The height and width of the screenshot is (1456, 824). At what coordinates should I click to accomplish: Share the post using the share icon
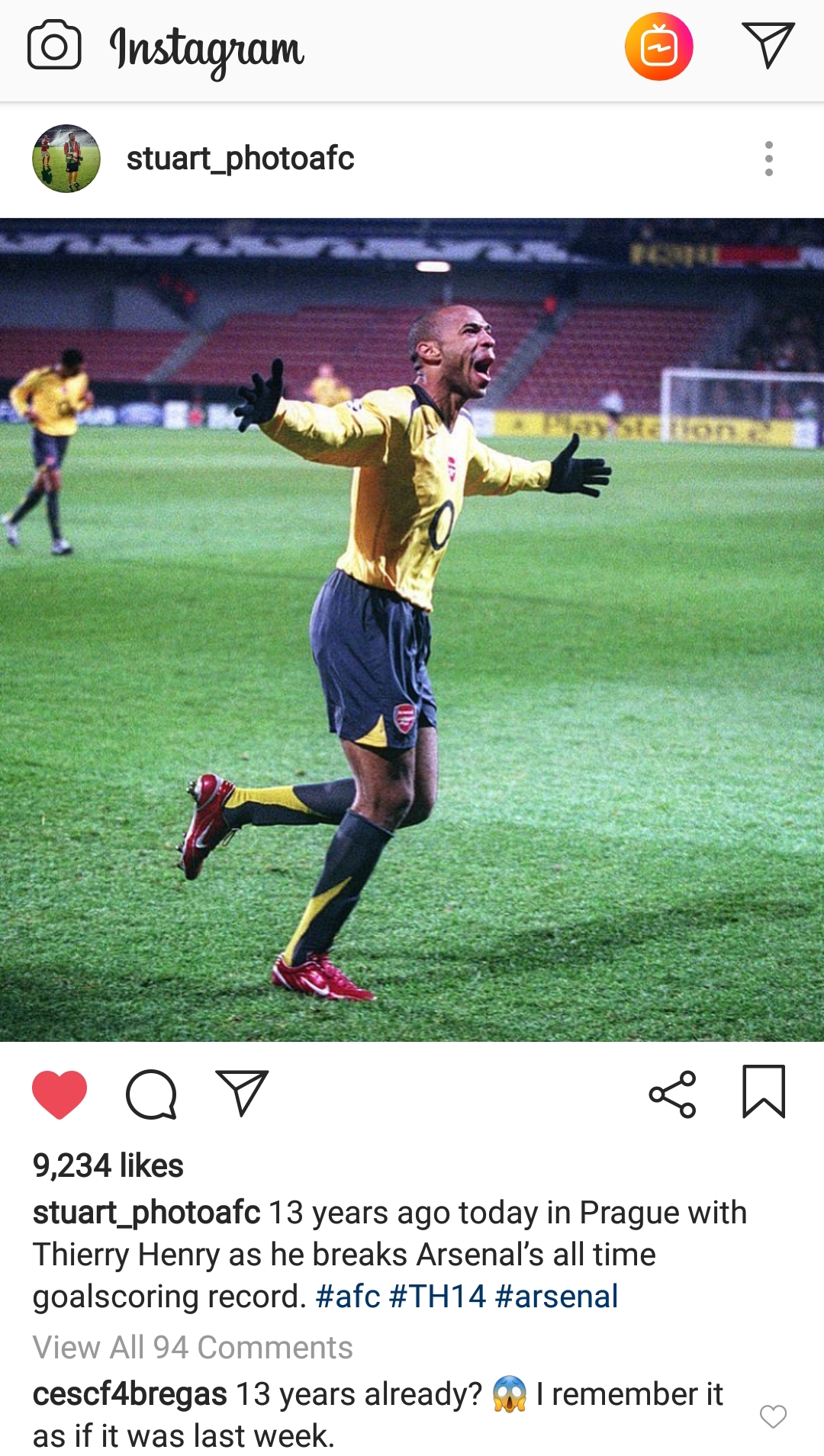[x=672, y=1094]
